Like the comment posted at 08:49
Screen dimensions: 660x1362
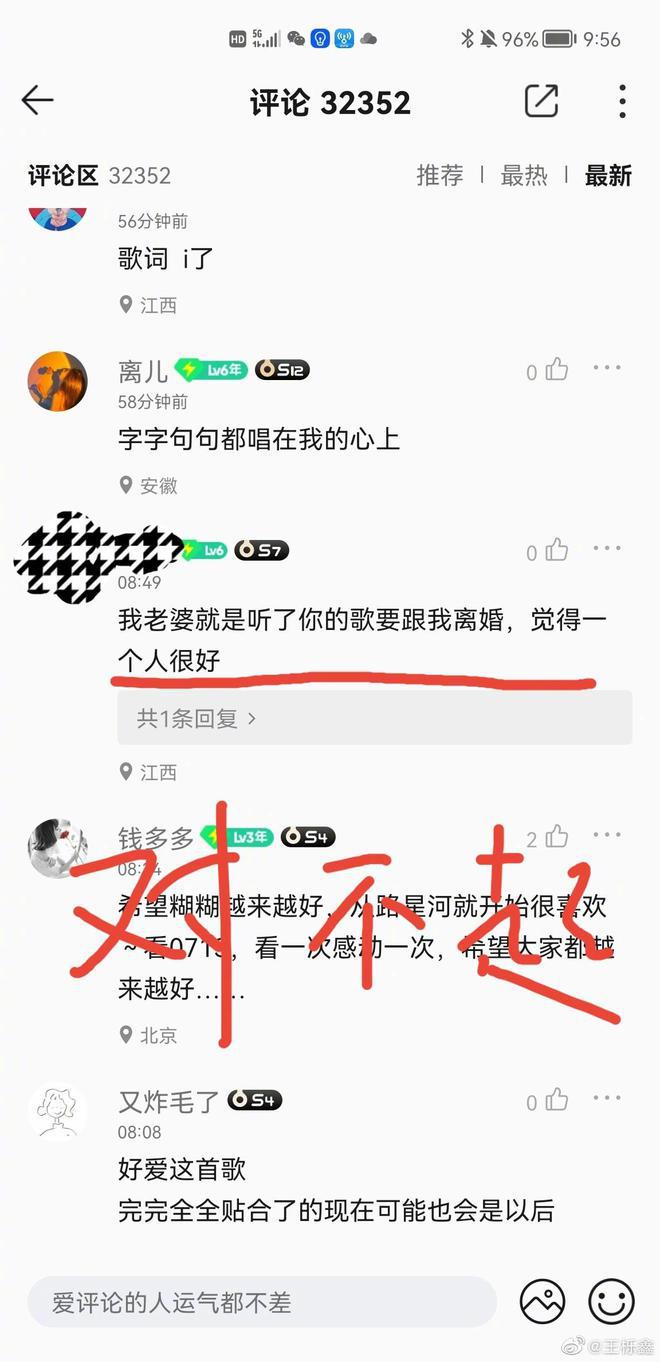(548, 551)
